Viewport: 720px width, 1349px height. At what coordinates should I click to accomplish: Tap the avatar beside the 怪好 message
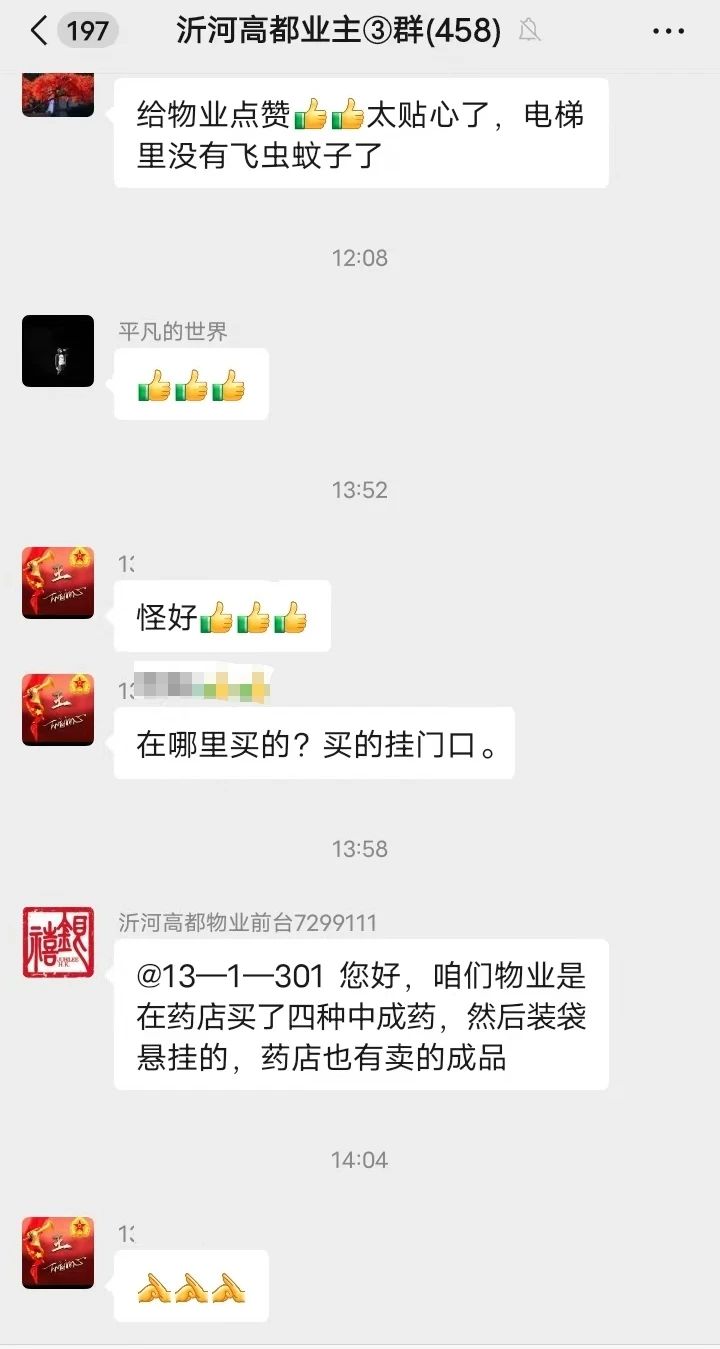pos(58,583)
